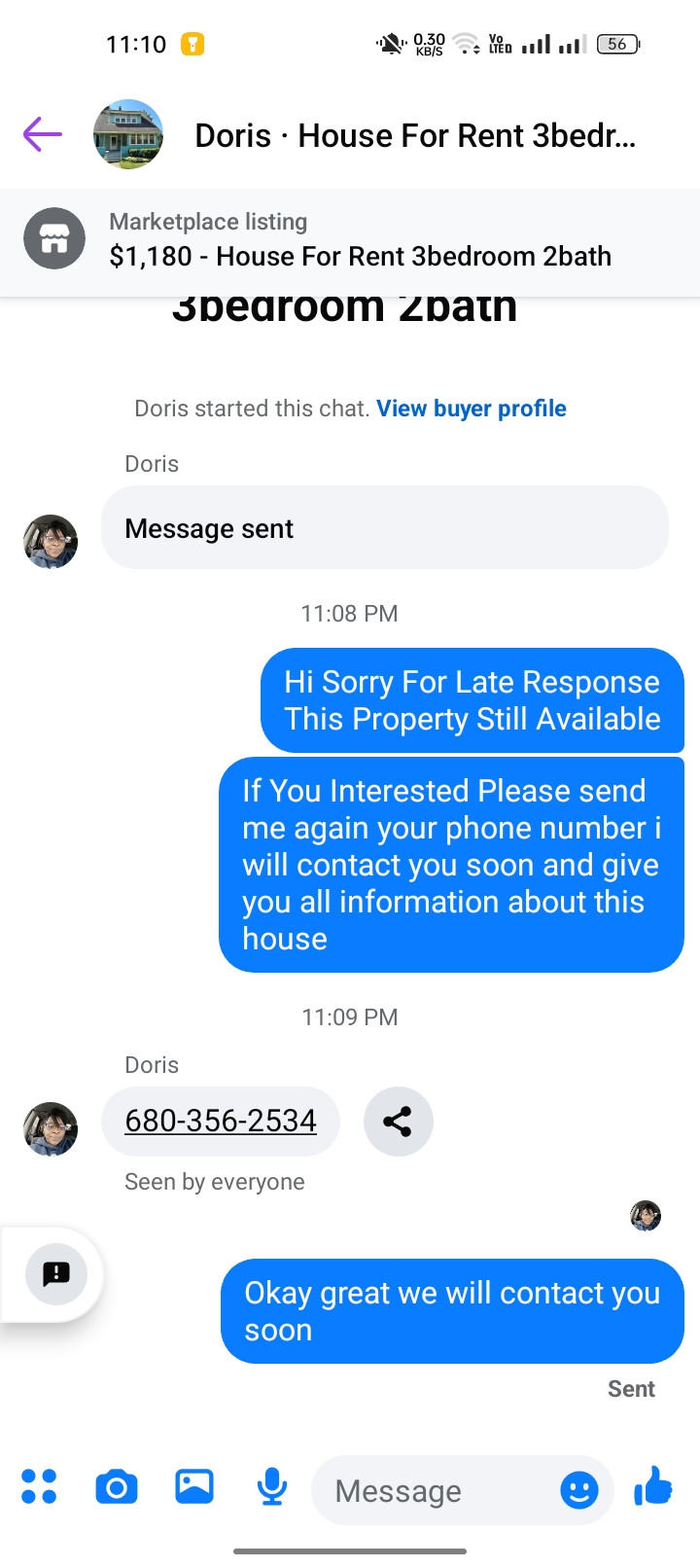The width and height of the screenshot is (700, 1568).
Task: Open View buyer profile link
Action: [x=471, y=409]
